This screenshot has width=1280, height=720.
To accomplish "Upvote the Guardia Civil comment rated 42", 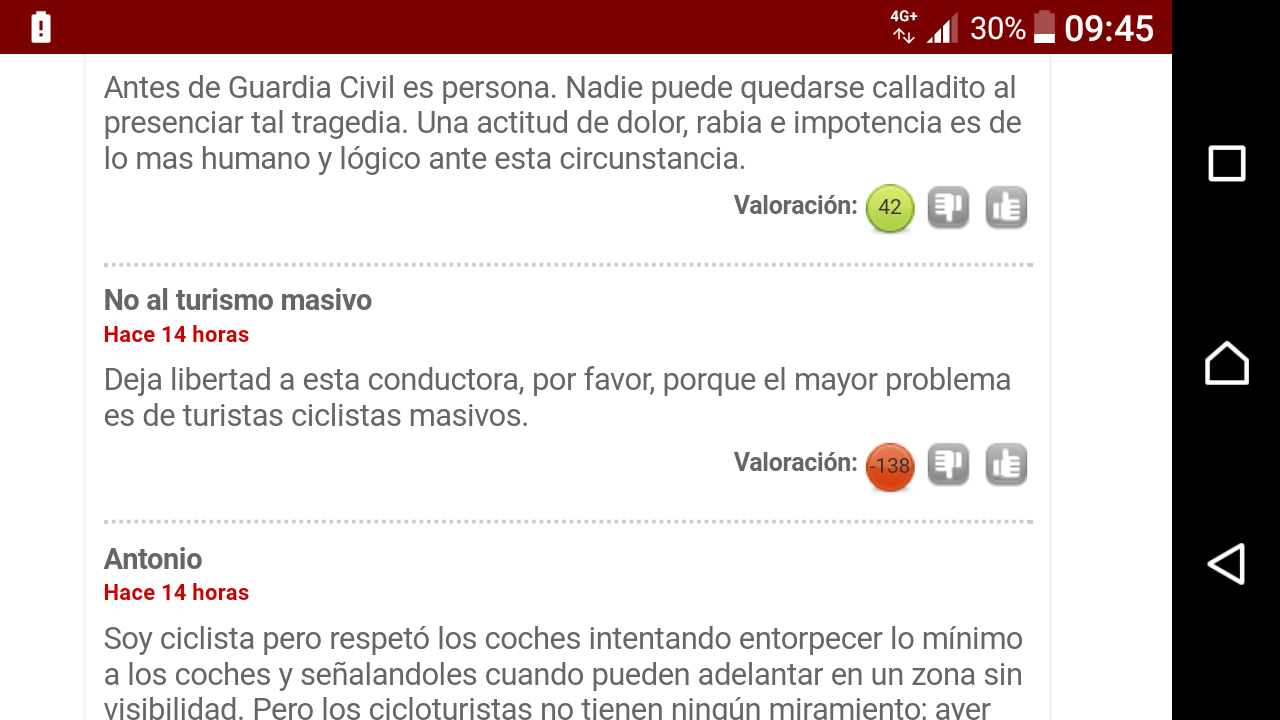I will (1006, 208).
